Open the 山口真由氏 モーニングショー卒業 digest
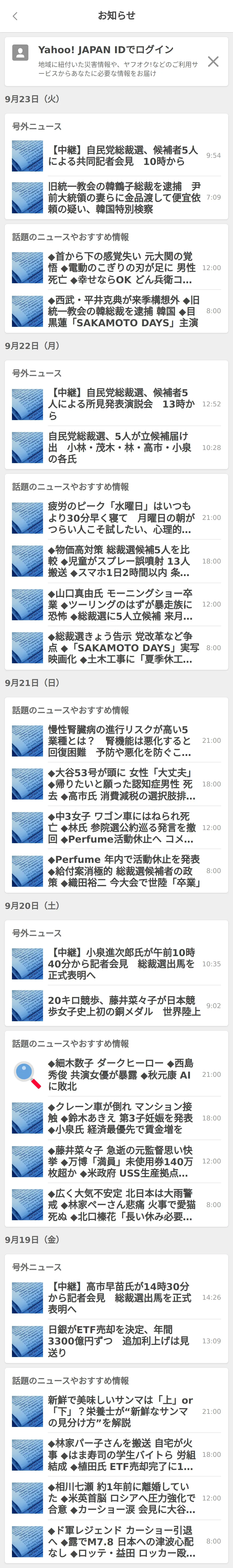The height and width of the screenshot is (1568, 233). (122, 605)
